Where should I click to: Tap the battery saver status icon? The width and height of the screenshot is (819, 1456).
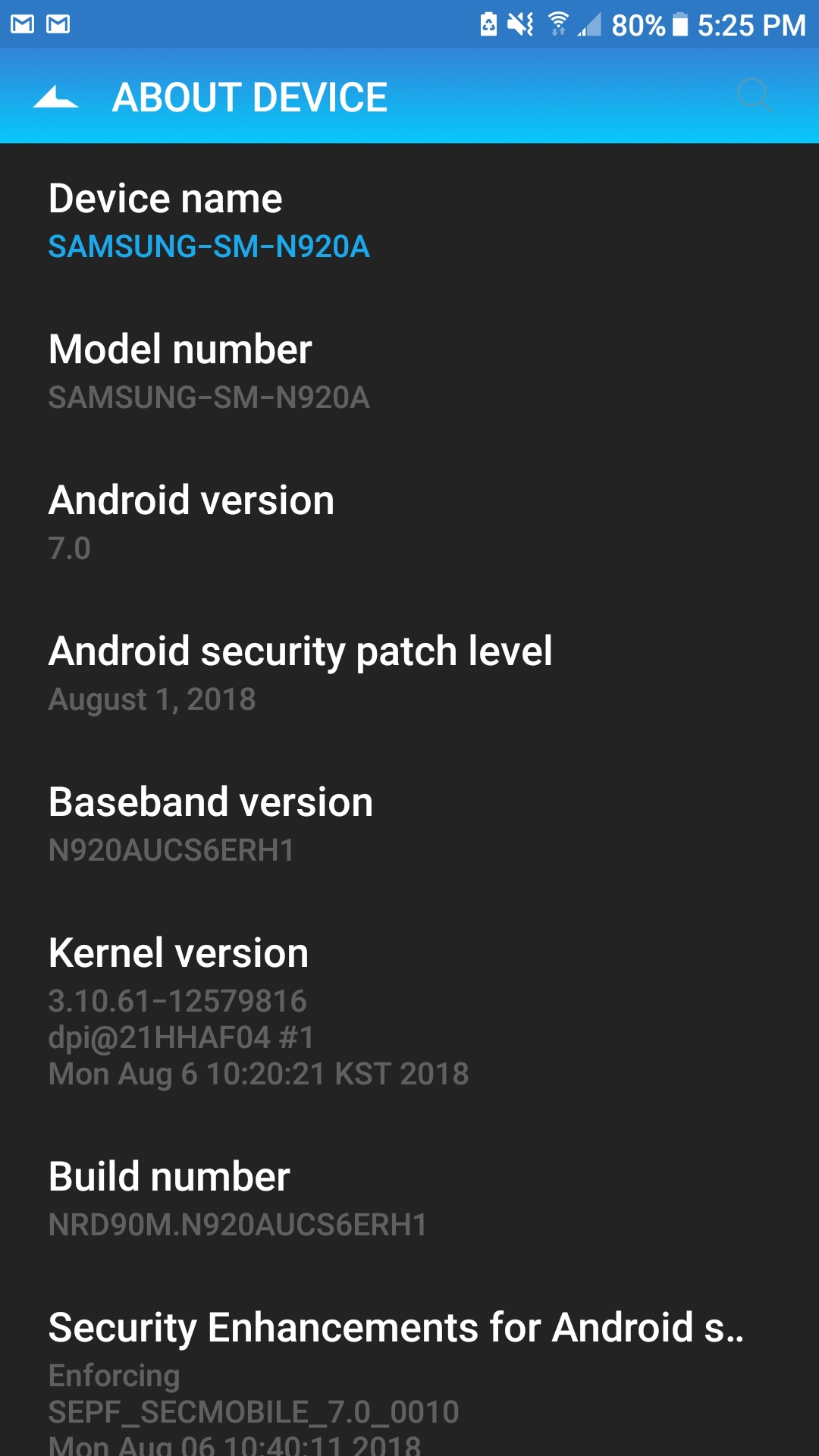489,24
